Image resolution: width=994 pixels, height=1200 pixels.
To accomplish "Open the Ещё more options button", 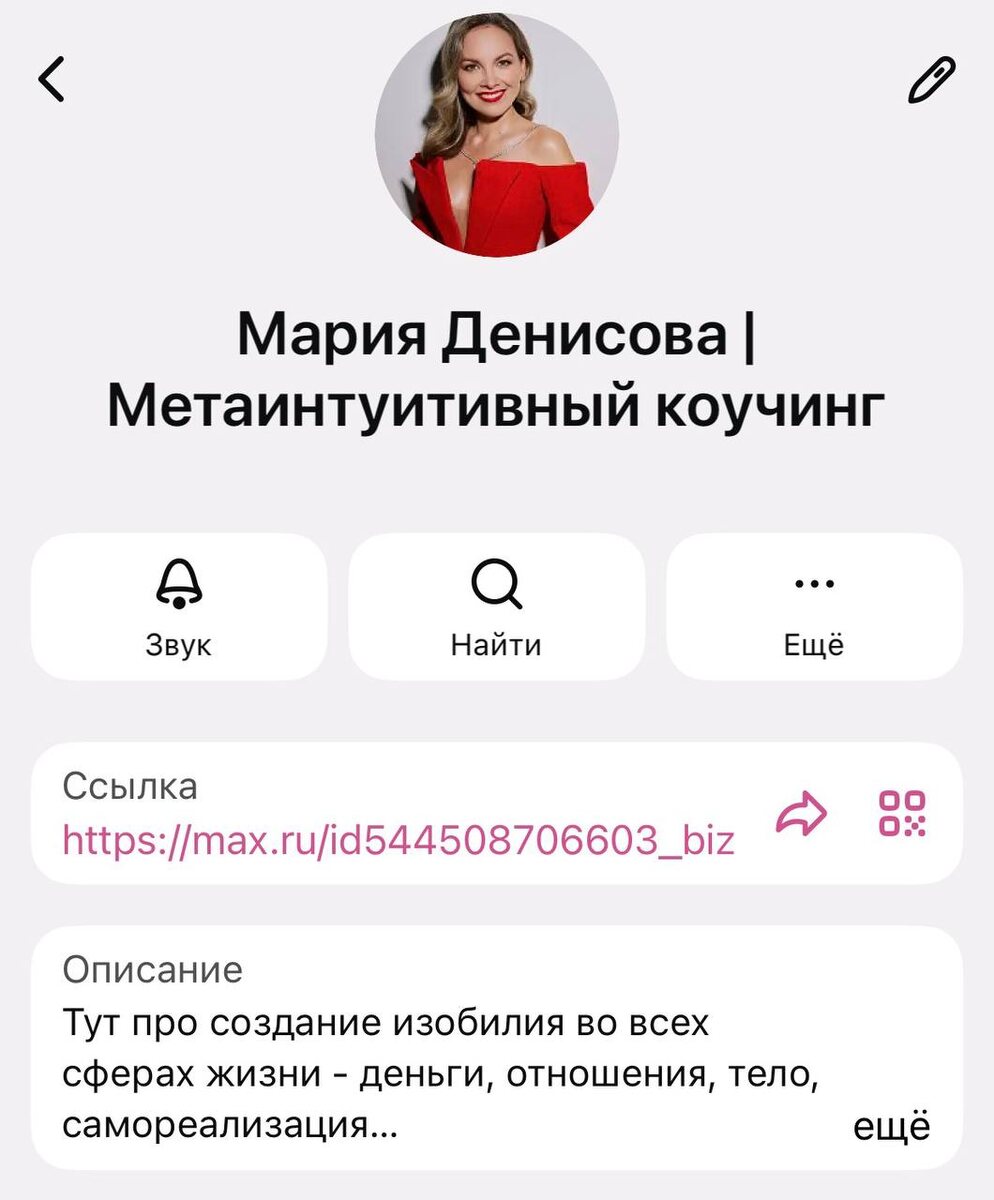I will pyautogui.click(x=814, y=607).
